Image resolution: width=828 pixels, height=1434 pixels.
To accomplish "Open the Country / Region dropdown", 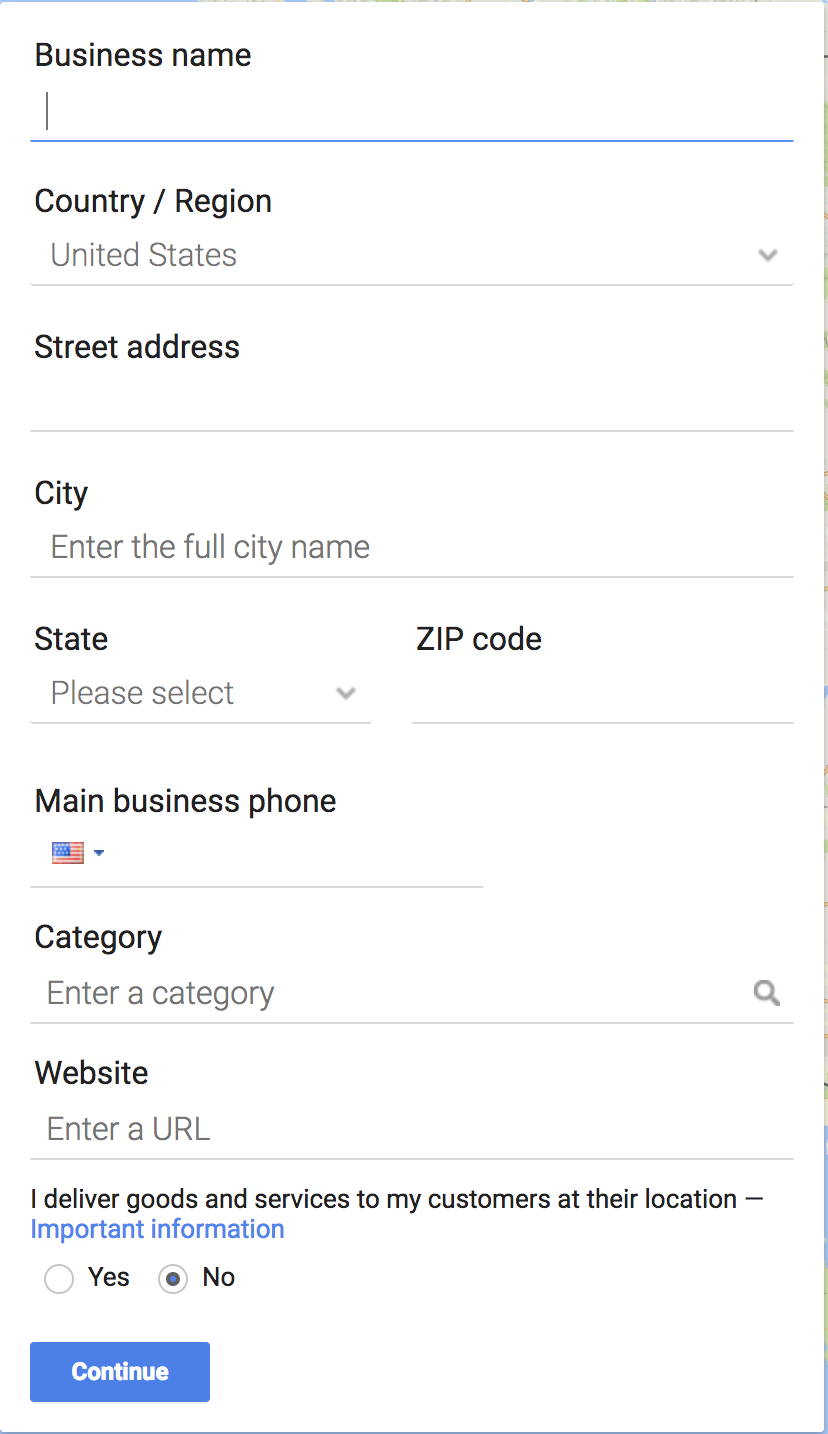I will click(411, 256).
